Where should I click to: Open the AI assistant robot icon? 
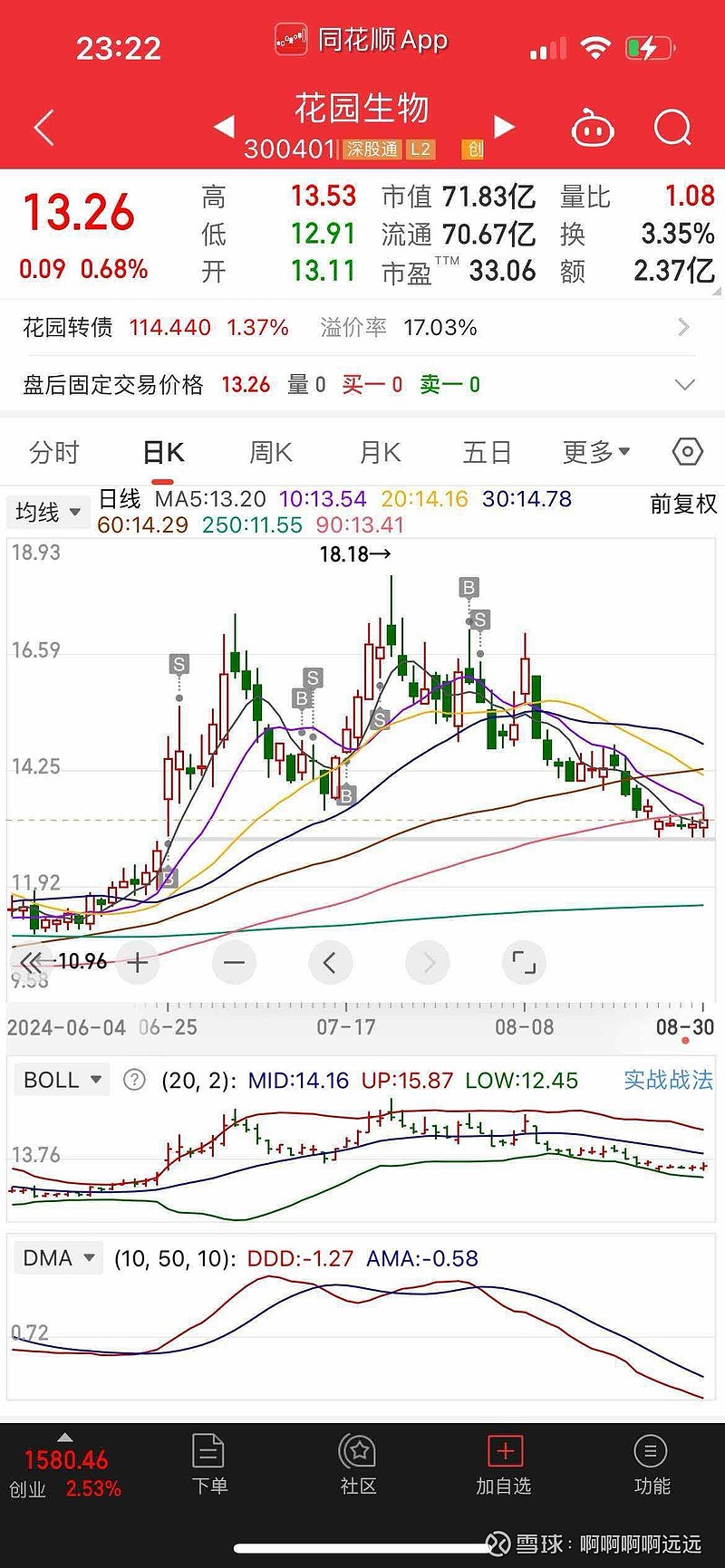tap(594, 129)
